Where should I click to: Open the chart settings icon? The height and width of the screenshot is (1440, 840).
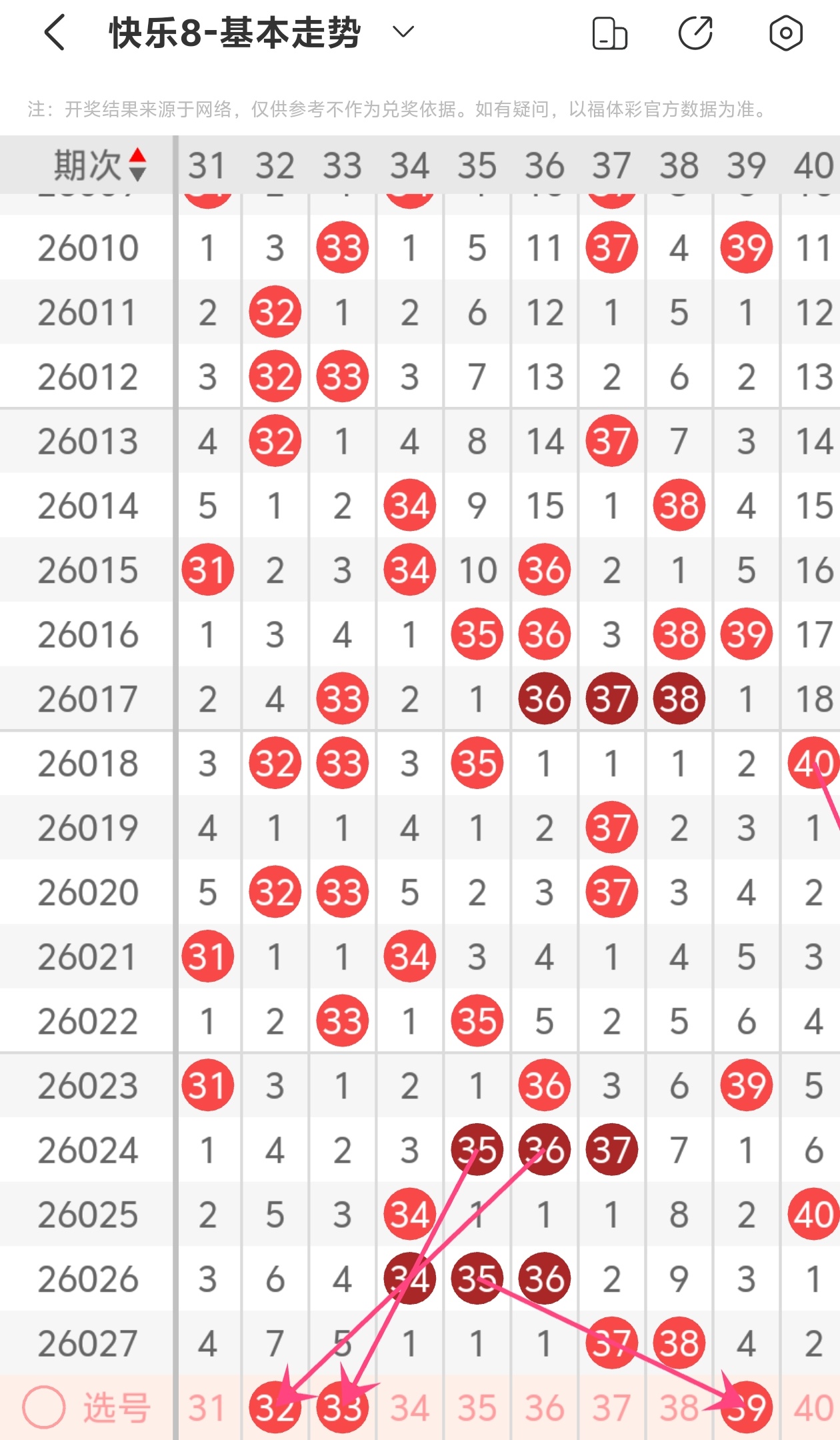785,33
